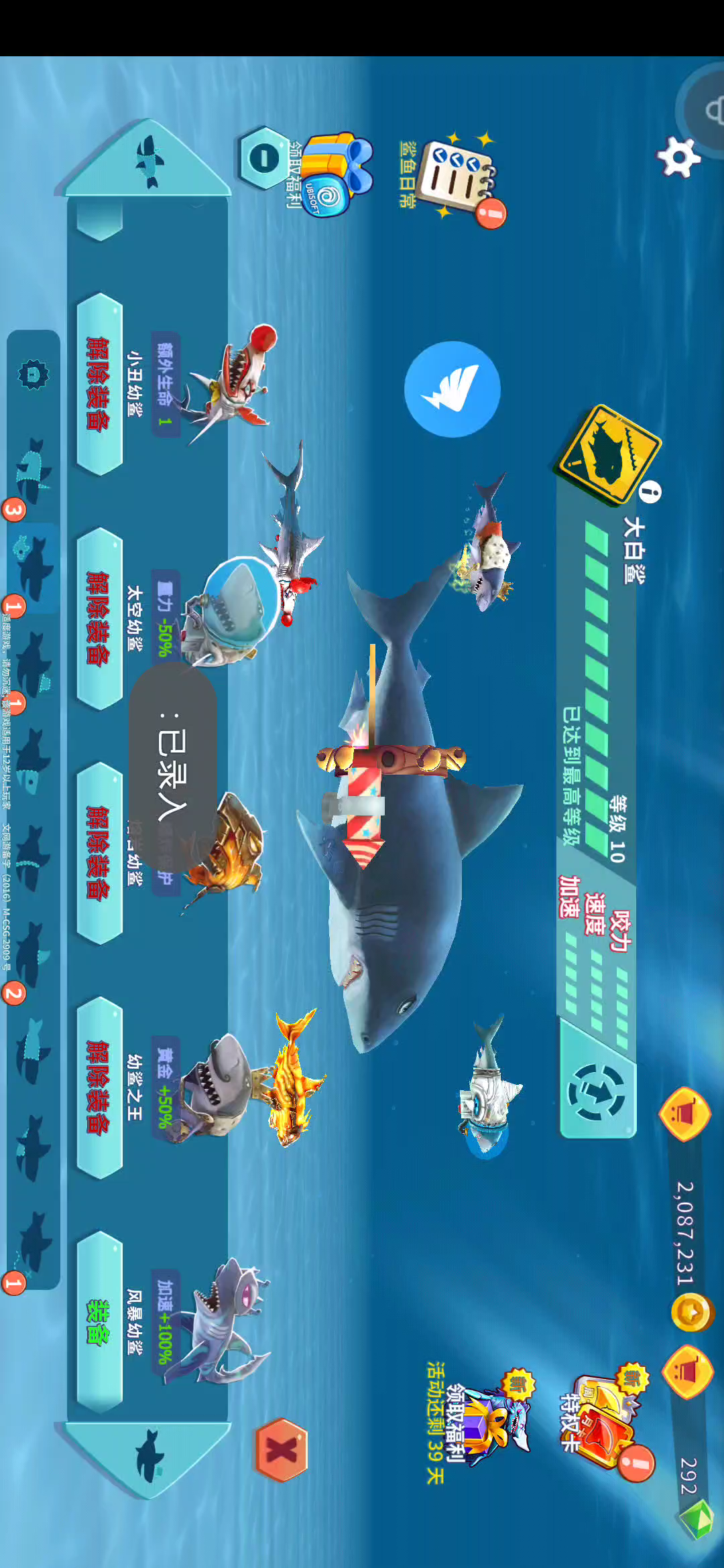Viewport: 724px width, 1568px height.
Task: Equip the 风暴幼鲨 baby shark
Action: 99,1322
